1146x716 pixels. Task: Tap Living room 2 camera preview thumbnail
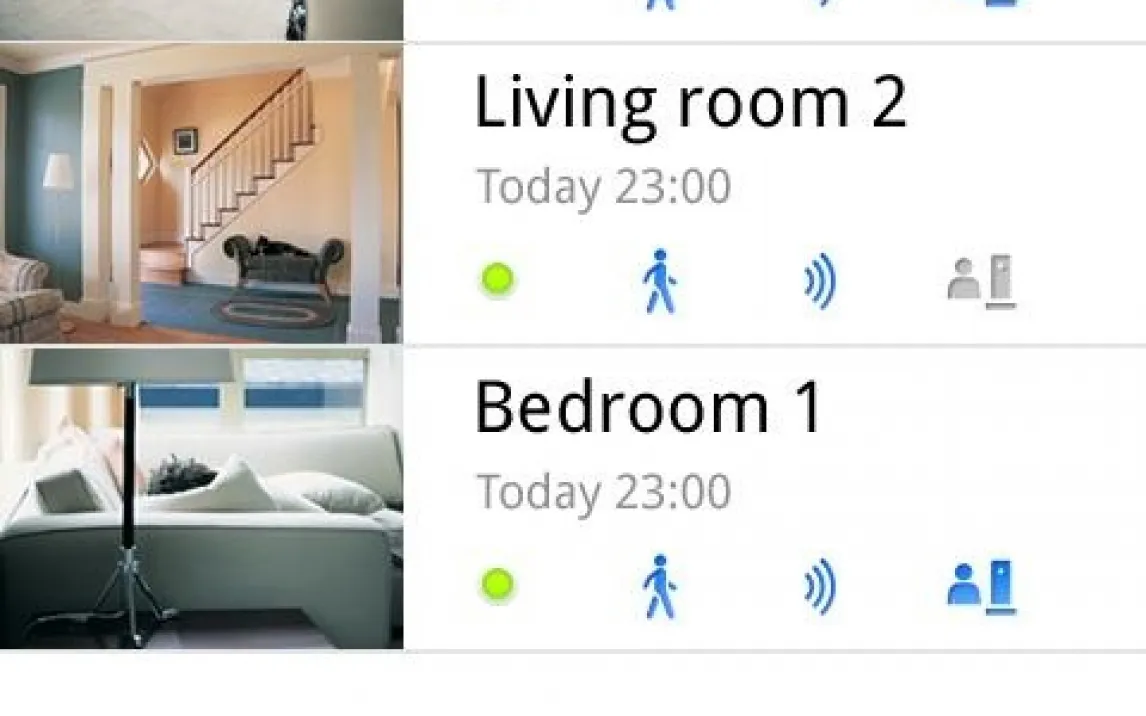coord(200,194)
